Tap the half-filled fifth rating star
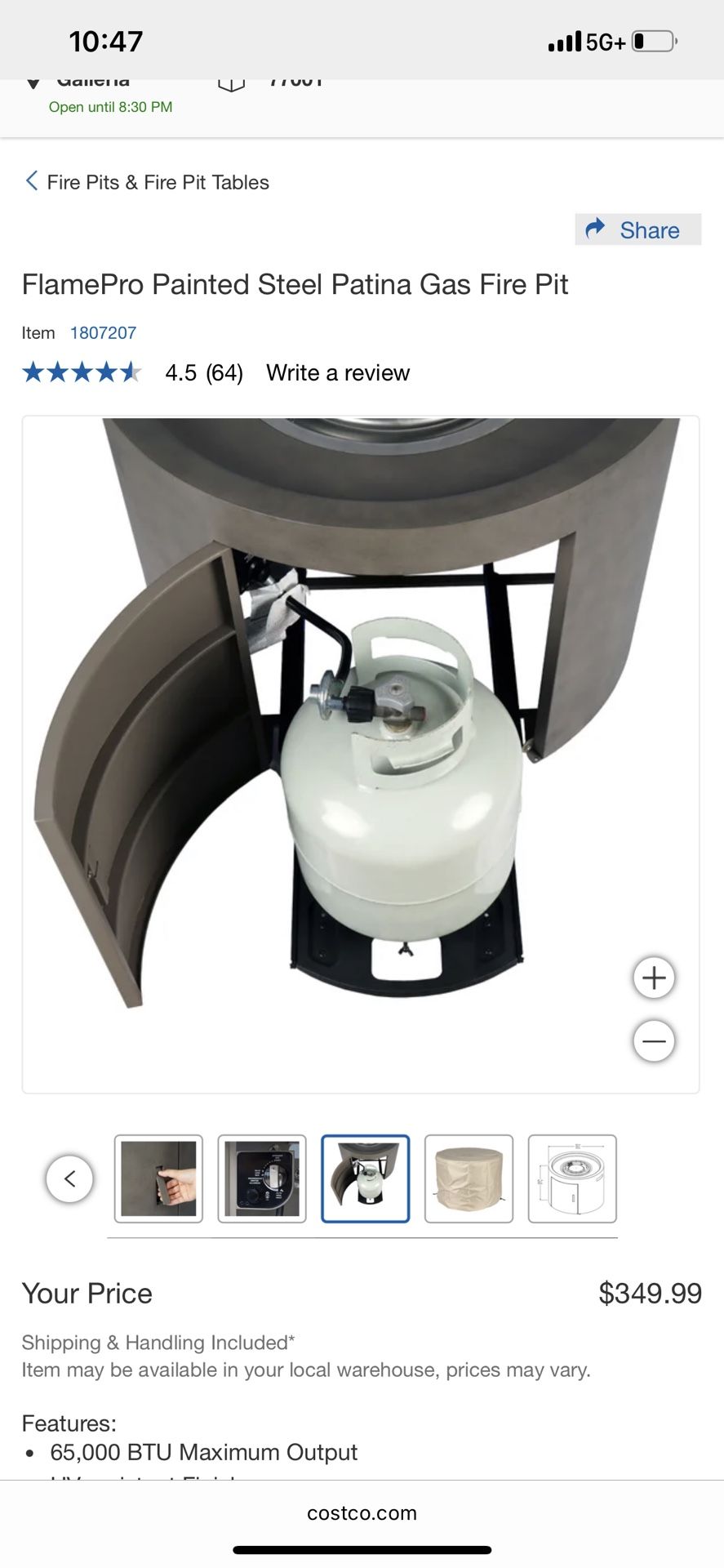Screen dimensions: 724x1568 [133, 372]
